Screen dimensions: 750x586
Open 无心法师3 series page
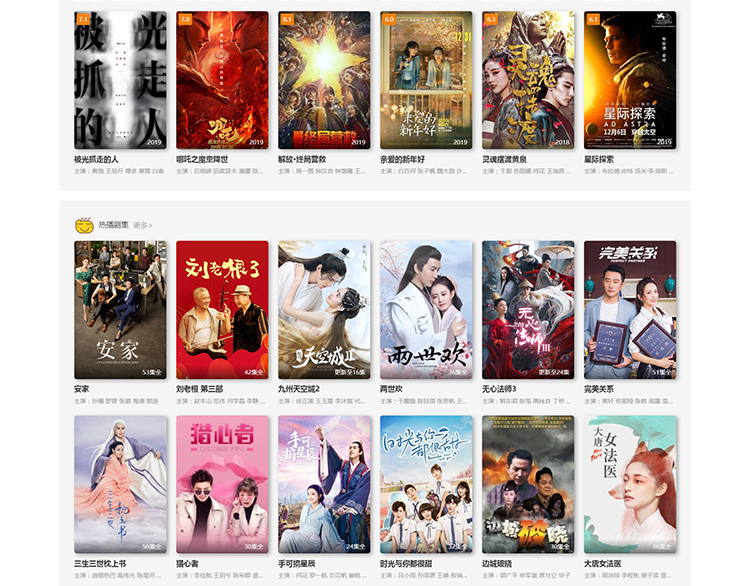pyautogui.click(x=528, y=309)
